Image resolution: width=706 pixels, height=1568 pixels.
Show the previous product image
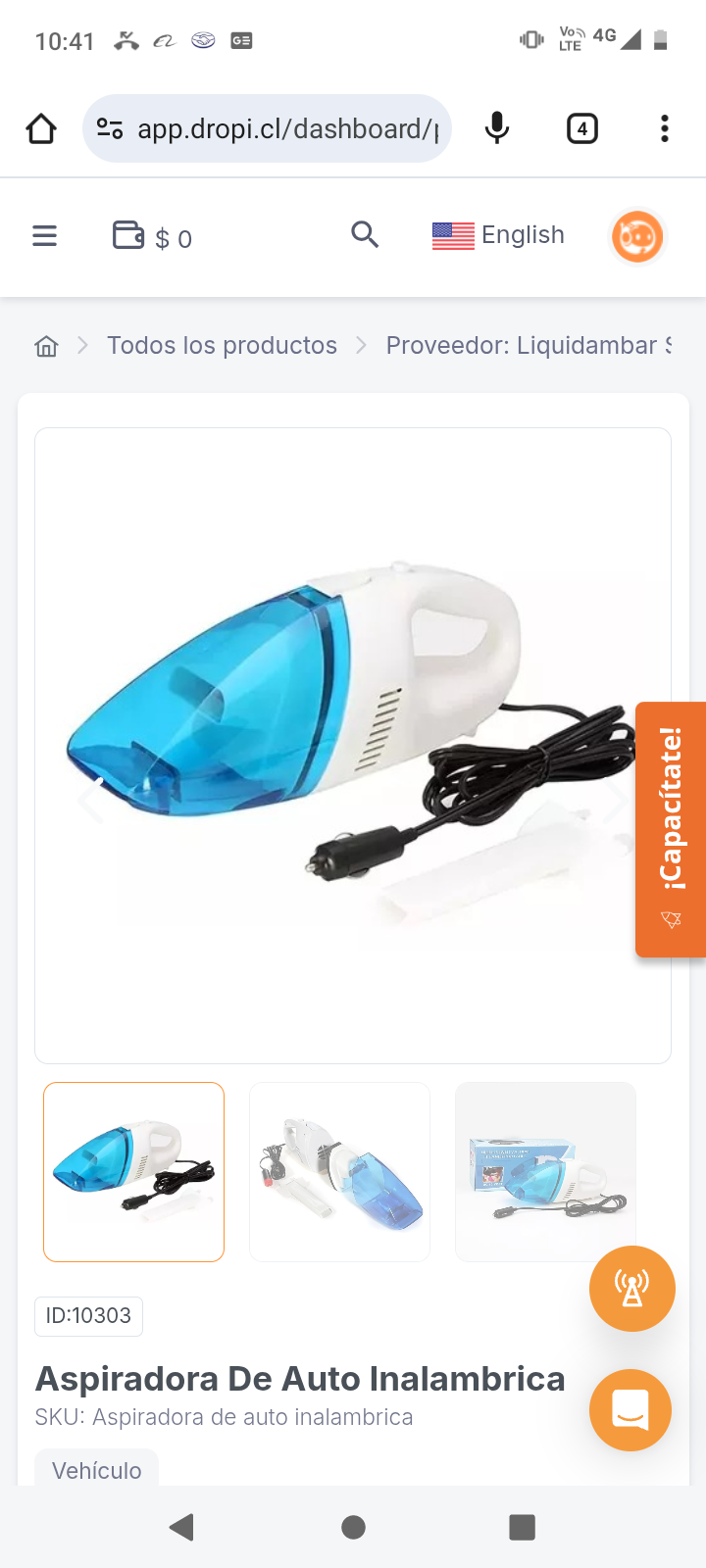click(x=90, y=799)
